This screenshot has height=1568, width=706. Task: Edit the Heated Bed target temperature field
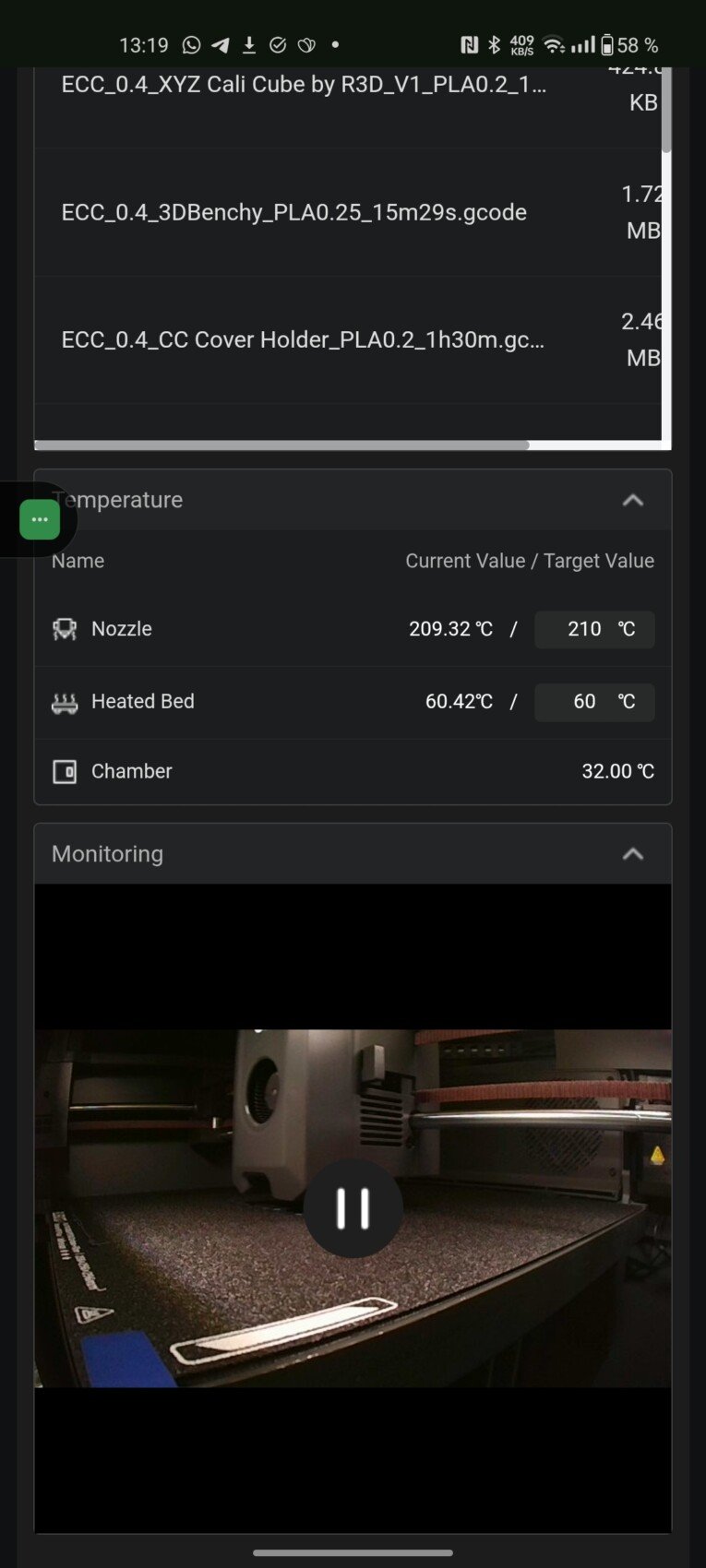pos(584,702)
